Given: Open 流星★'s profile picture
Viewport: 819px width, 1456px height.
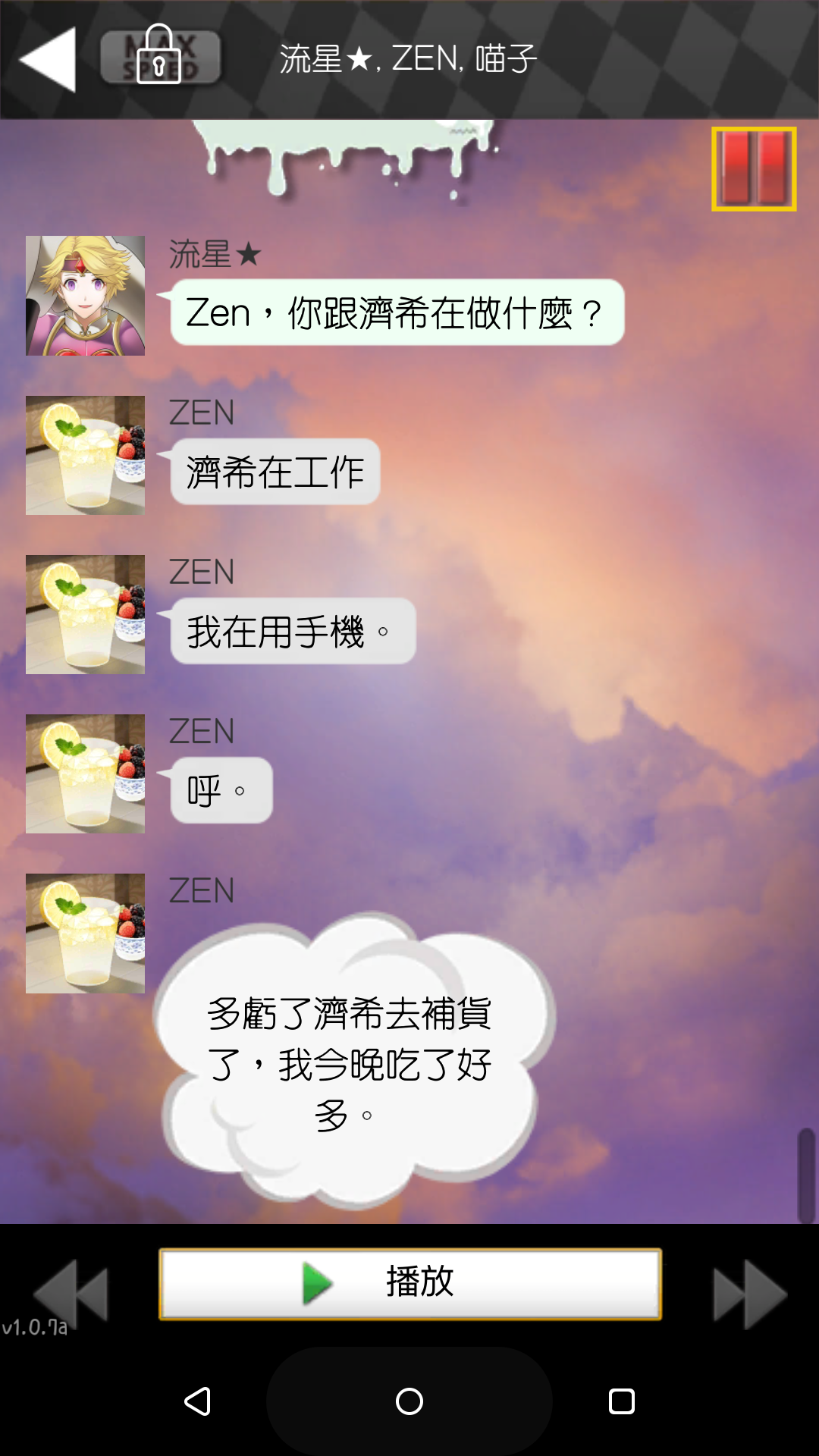Looking at the screenshot, I should 85,296.
